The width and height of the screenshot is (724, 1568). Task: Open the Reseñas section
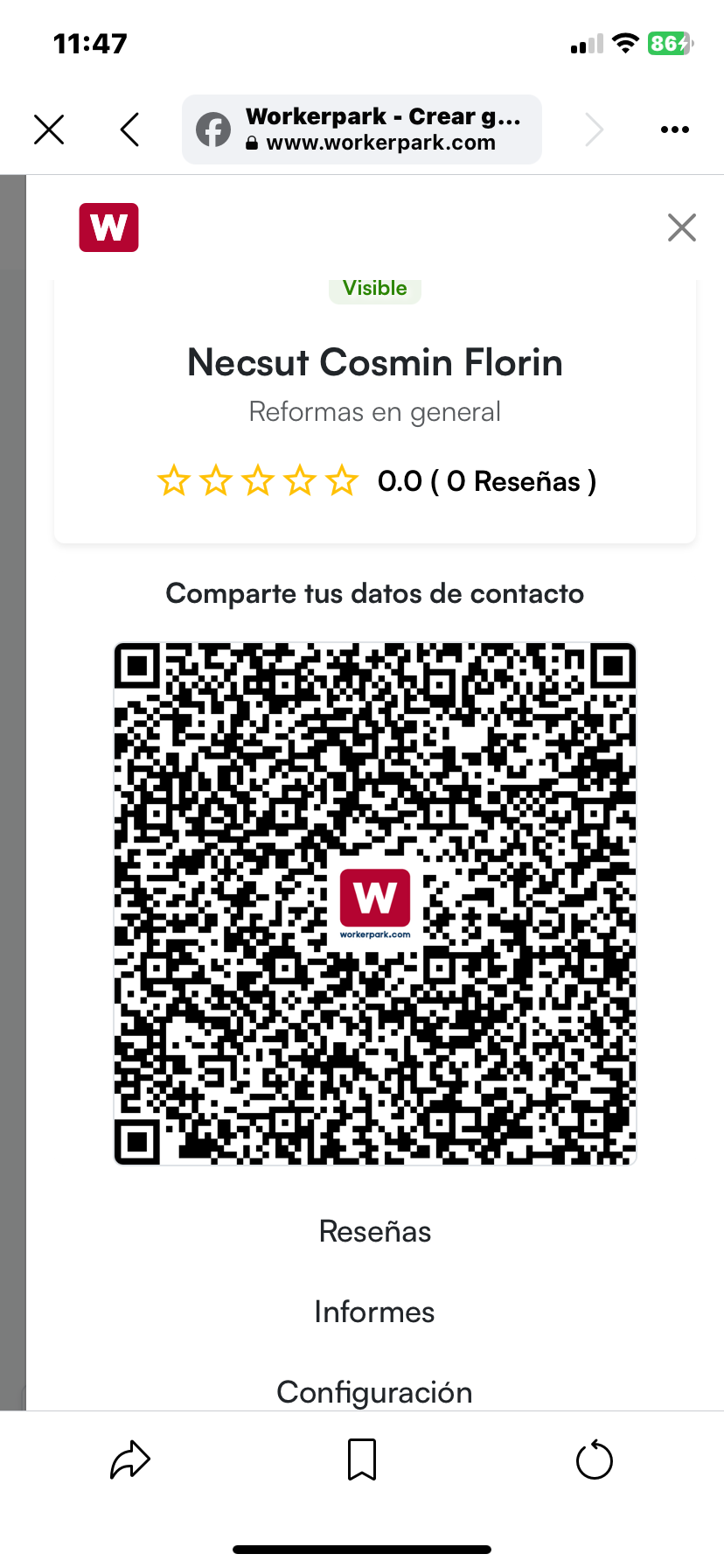(374, 1231)
